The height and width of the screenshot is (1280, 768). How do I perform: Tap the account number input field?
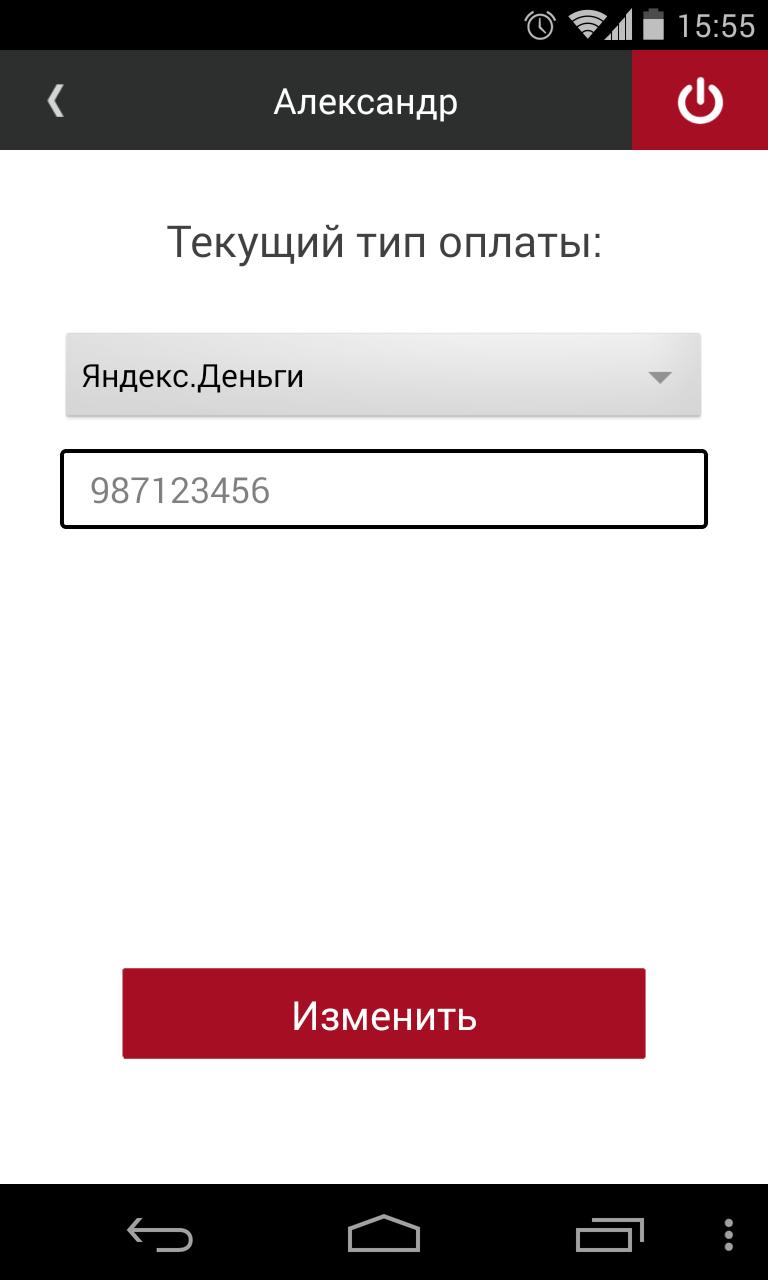(384, 489)
